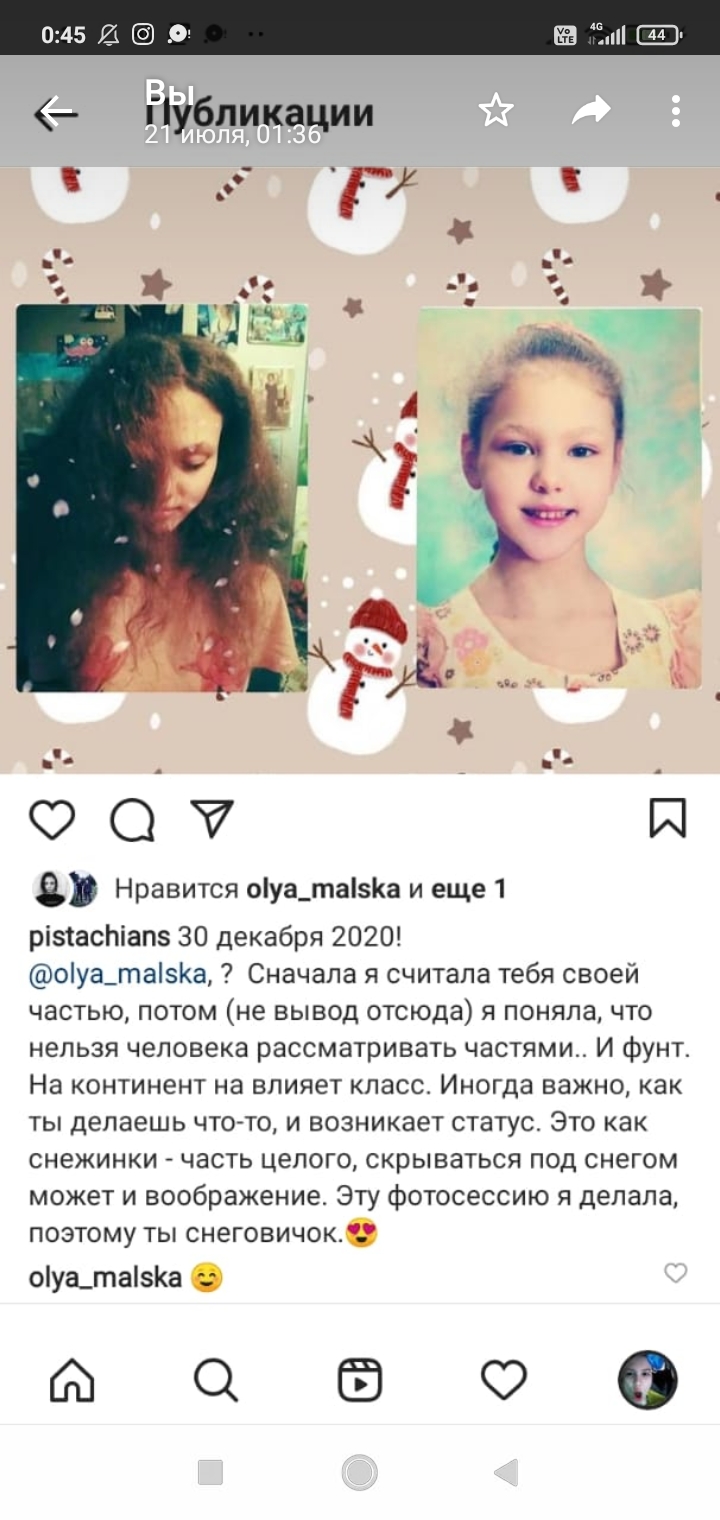Viewport: 720px width, 1520px height.
Task: Open the Activity heart tab
Action: [503, 1381]
